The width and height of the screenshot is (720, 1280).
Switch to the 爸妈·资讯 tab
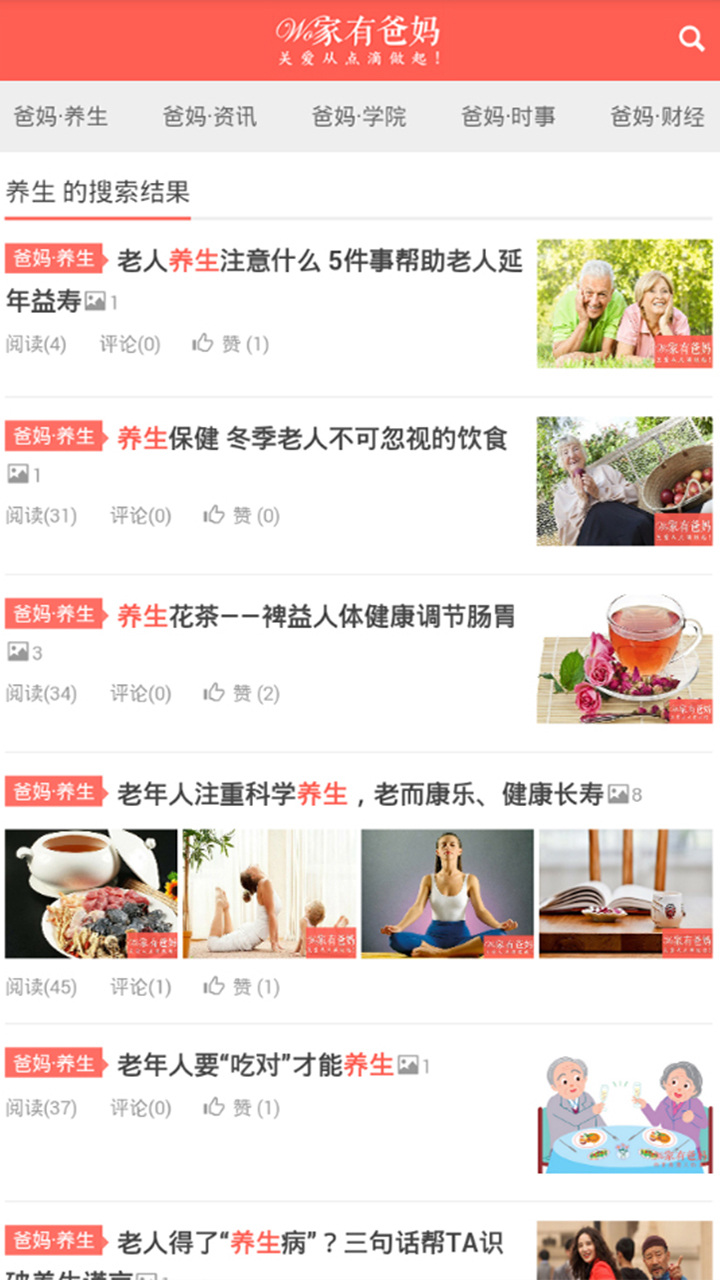coord(209,116)
